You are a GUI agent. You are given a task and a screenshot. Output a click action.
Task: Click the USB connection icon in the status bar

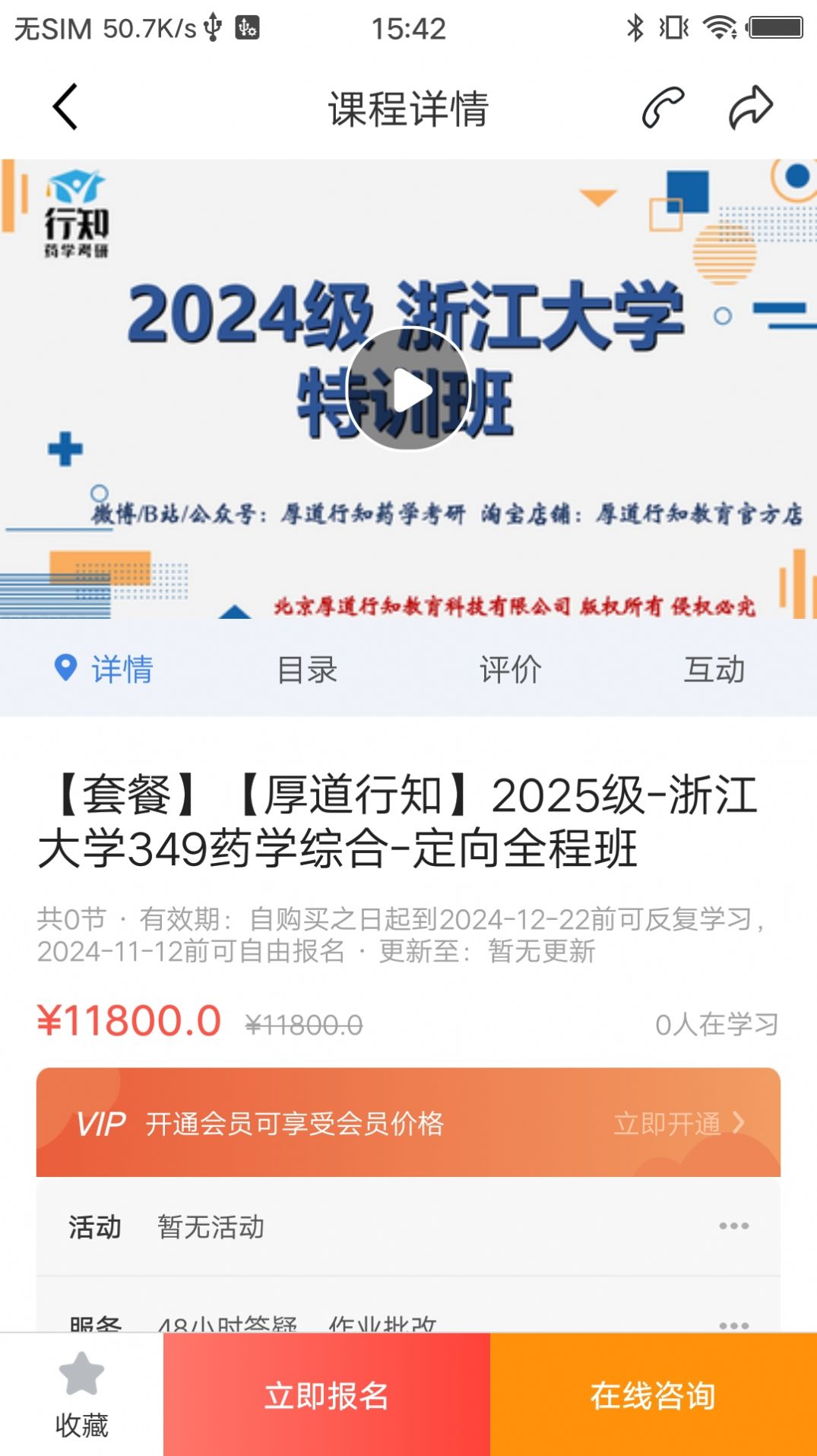pyautogui.click(x=214, y=25)
